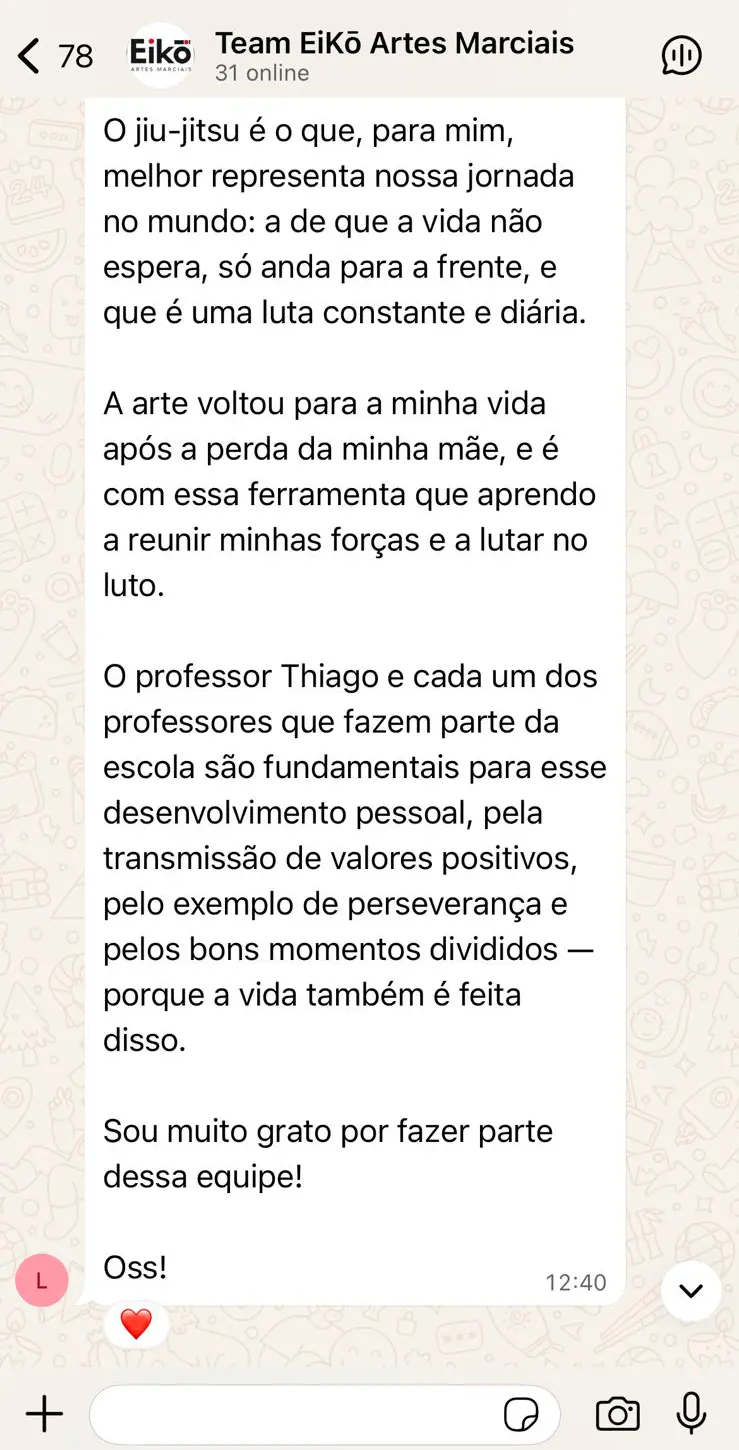The height and width of the screenshot is (1450, 739).
Task: Open the sender's avatar marked L
Action: pyautogui.click(x=42, y=1280)
